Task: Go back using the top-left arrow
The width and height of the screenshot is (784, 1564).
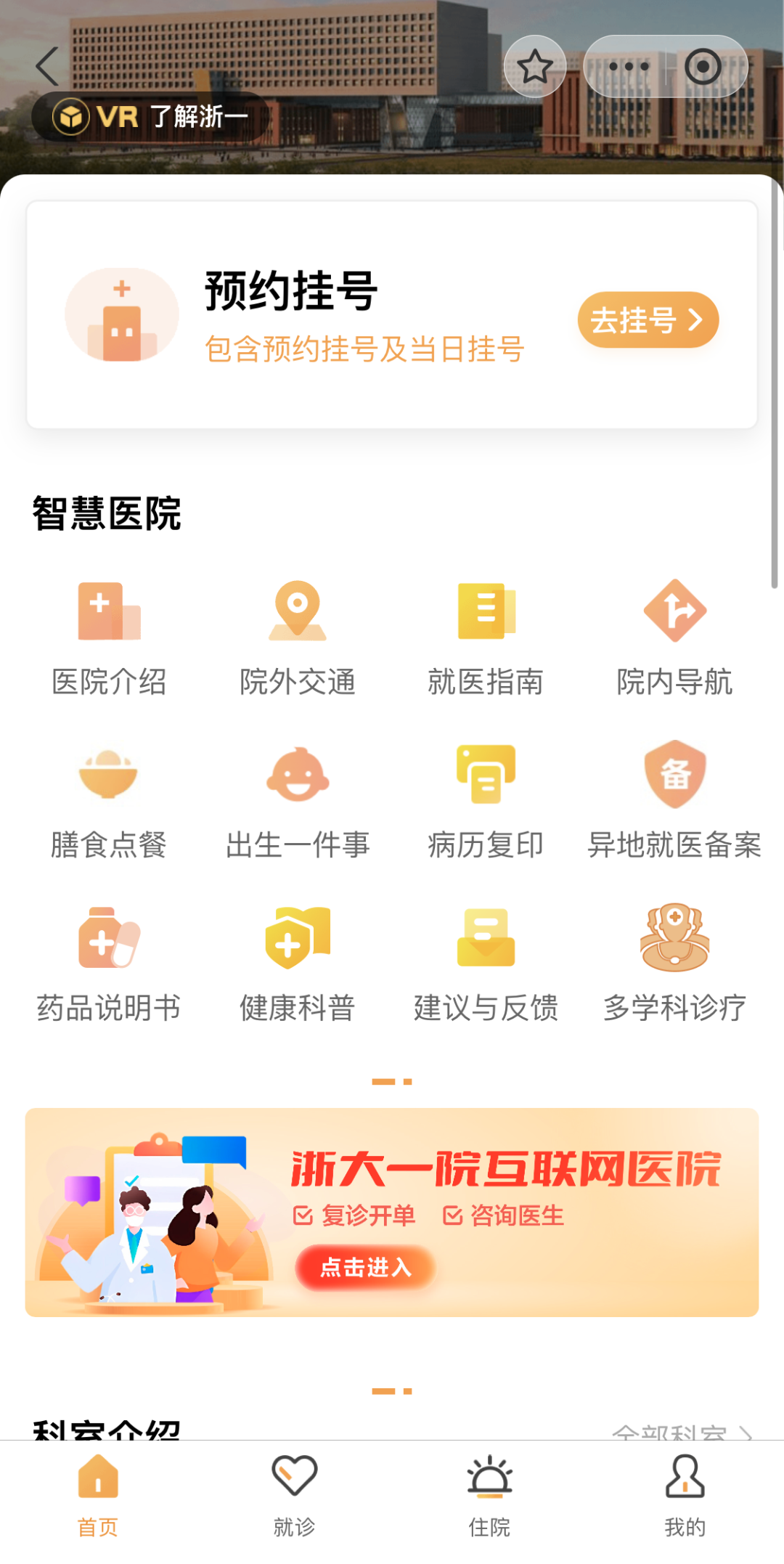Action: [48, 67]
